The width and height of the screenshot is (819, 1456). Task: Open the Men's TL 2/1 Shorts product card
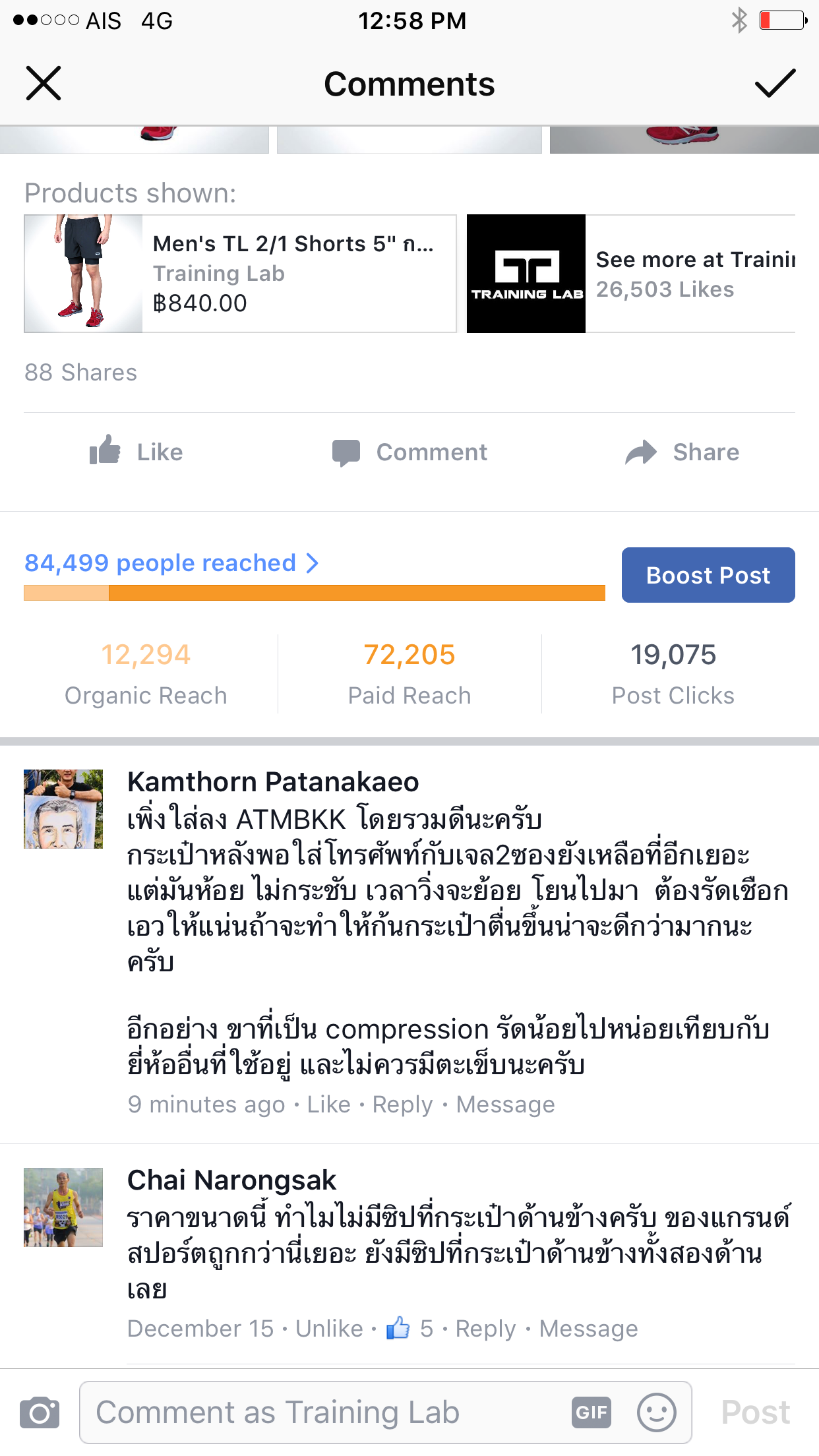click(240, 274)
